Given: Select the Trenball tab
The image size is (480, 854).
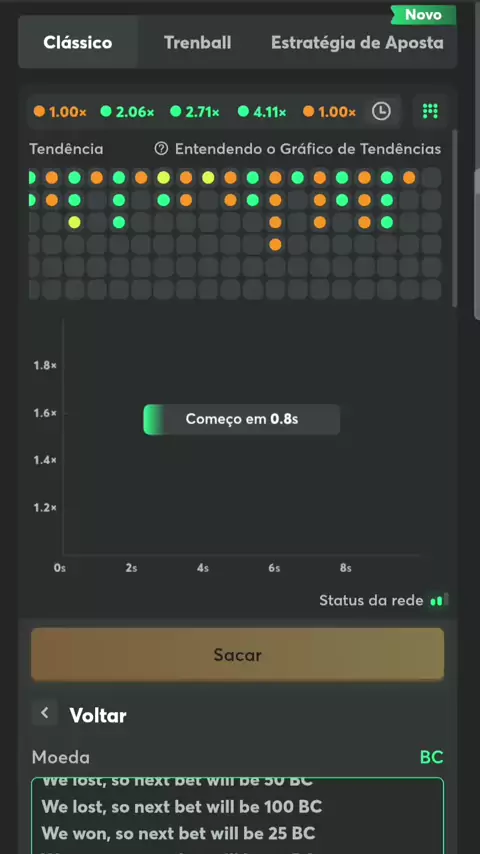Looking at the screenshot, I should (197, 42).
